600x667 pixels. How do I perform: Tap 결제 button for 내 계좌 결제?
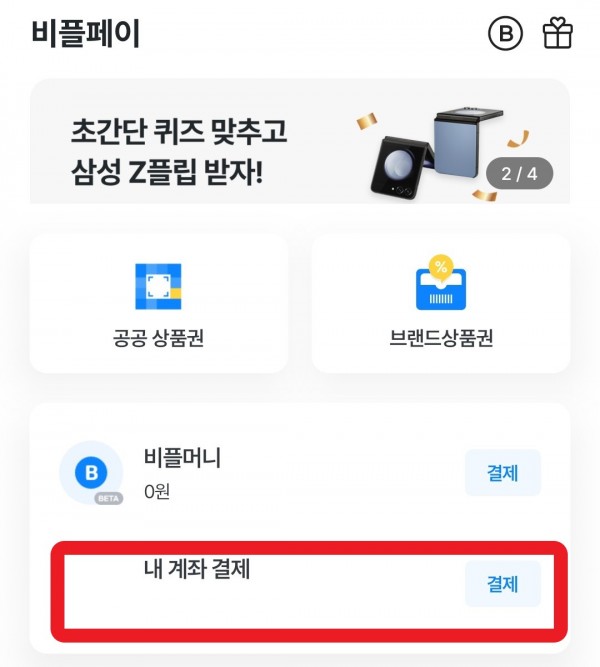[x=503, y=584]
